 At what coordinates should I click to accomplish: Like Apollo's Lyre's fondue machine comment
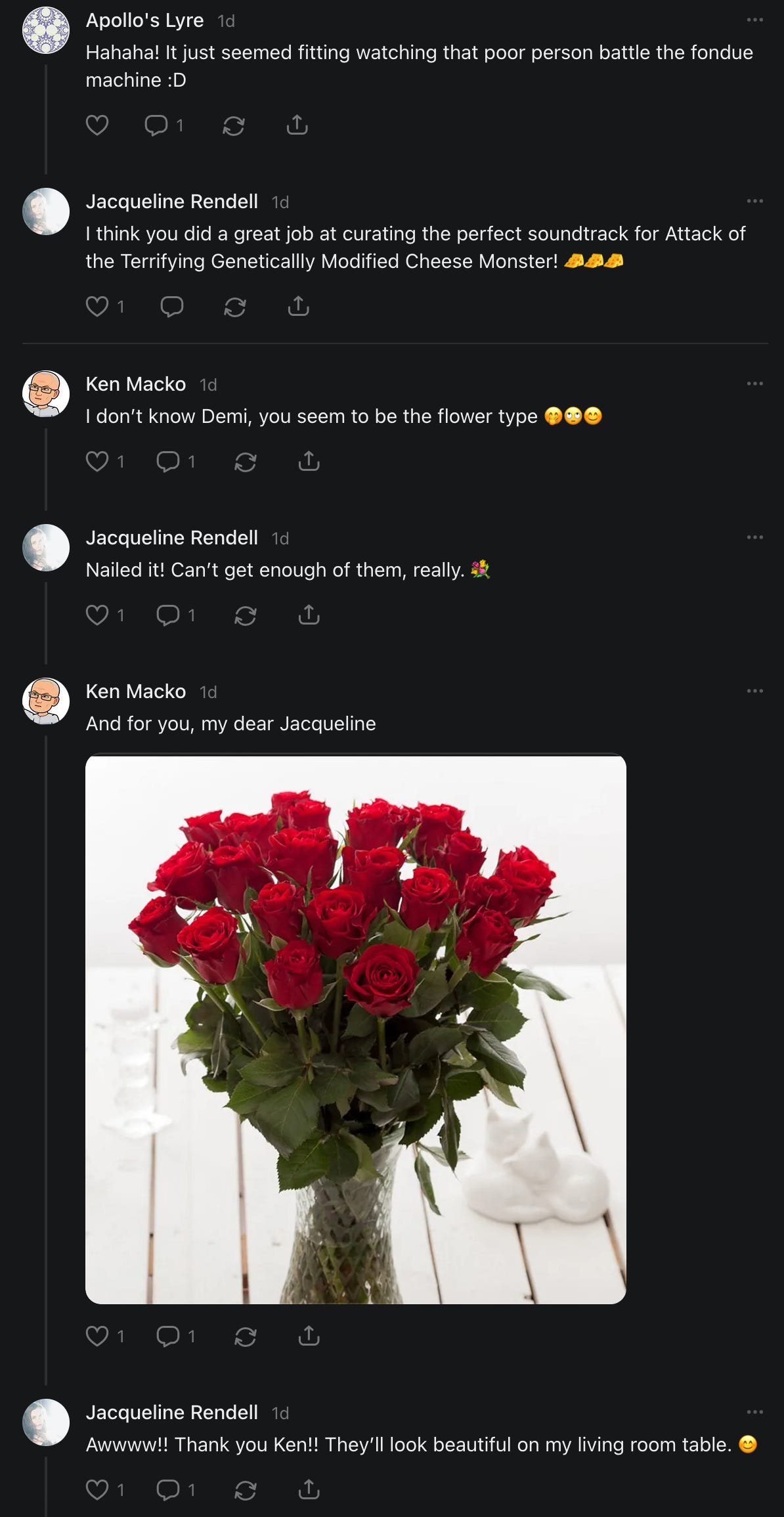[x=97, y=125]
